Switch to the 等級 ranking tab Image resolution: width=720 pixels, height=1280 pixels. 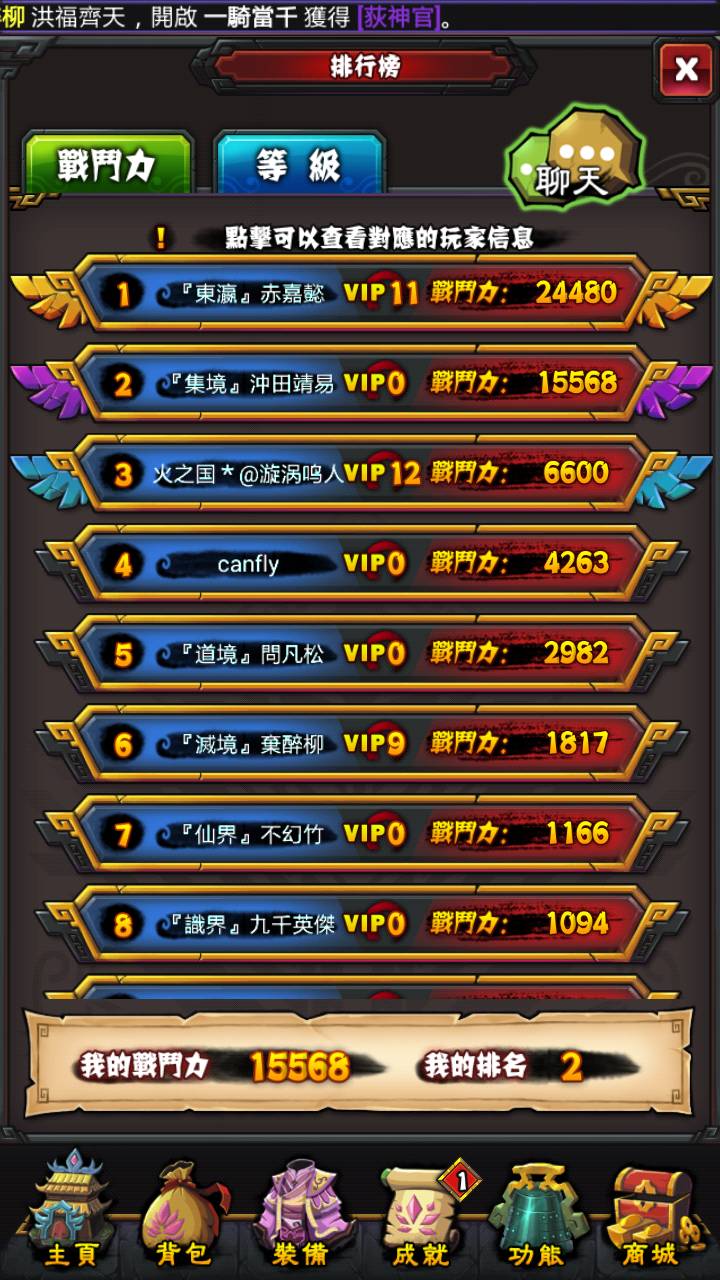pyautogui.click(x=299, y=164)
